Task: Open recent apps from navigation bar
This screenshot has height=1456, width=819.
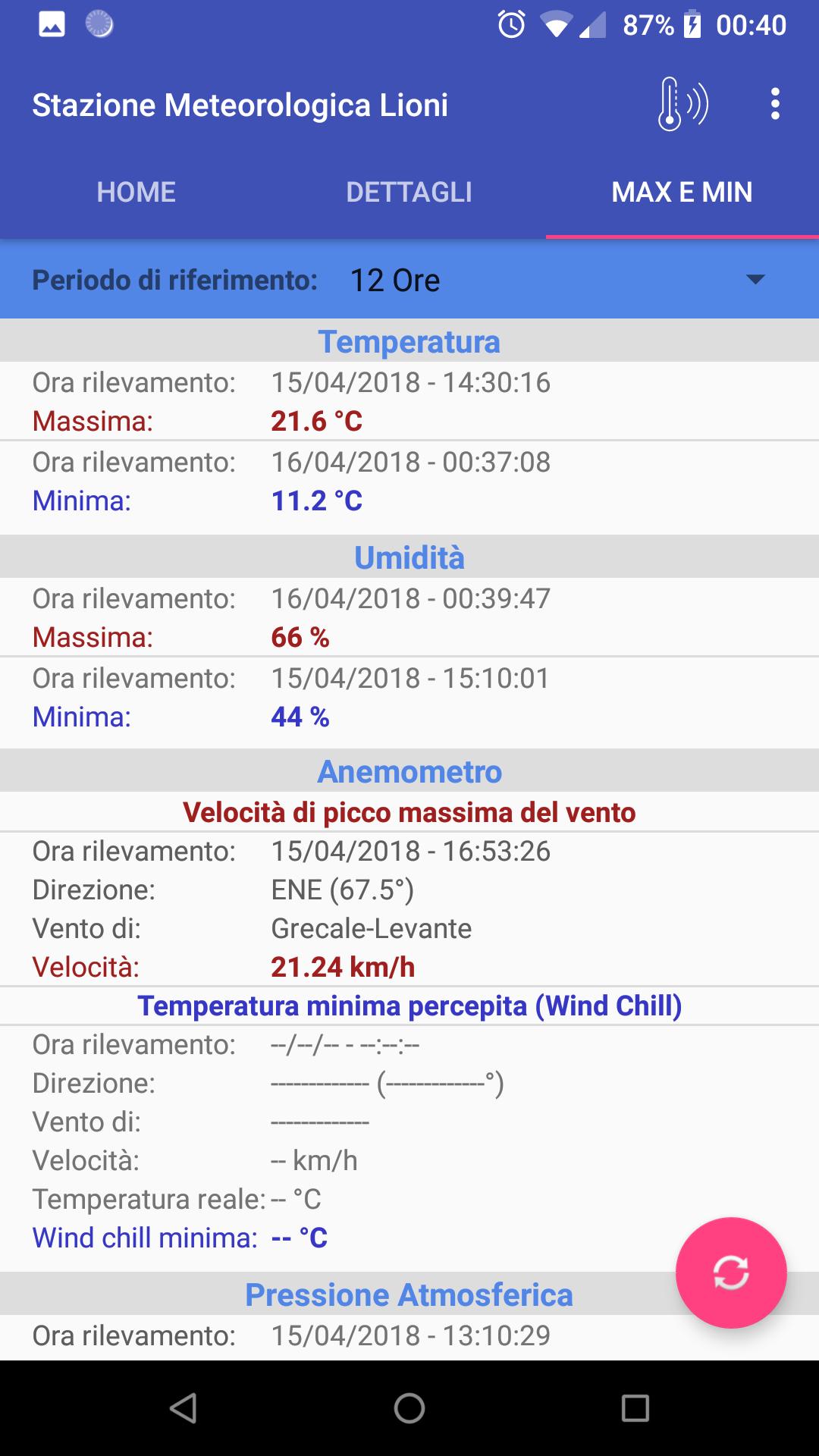Action: point(635,1408)
